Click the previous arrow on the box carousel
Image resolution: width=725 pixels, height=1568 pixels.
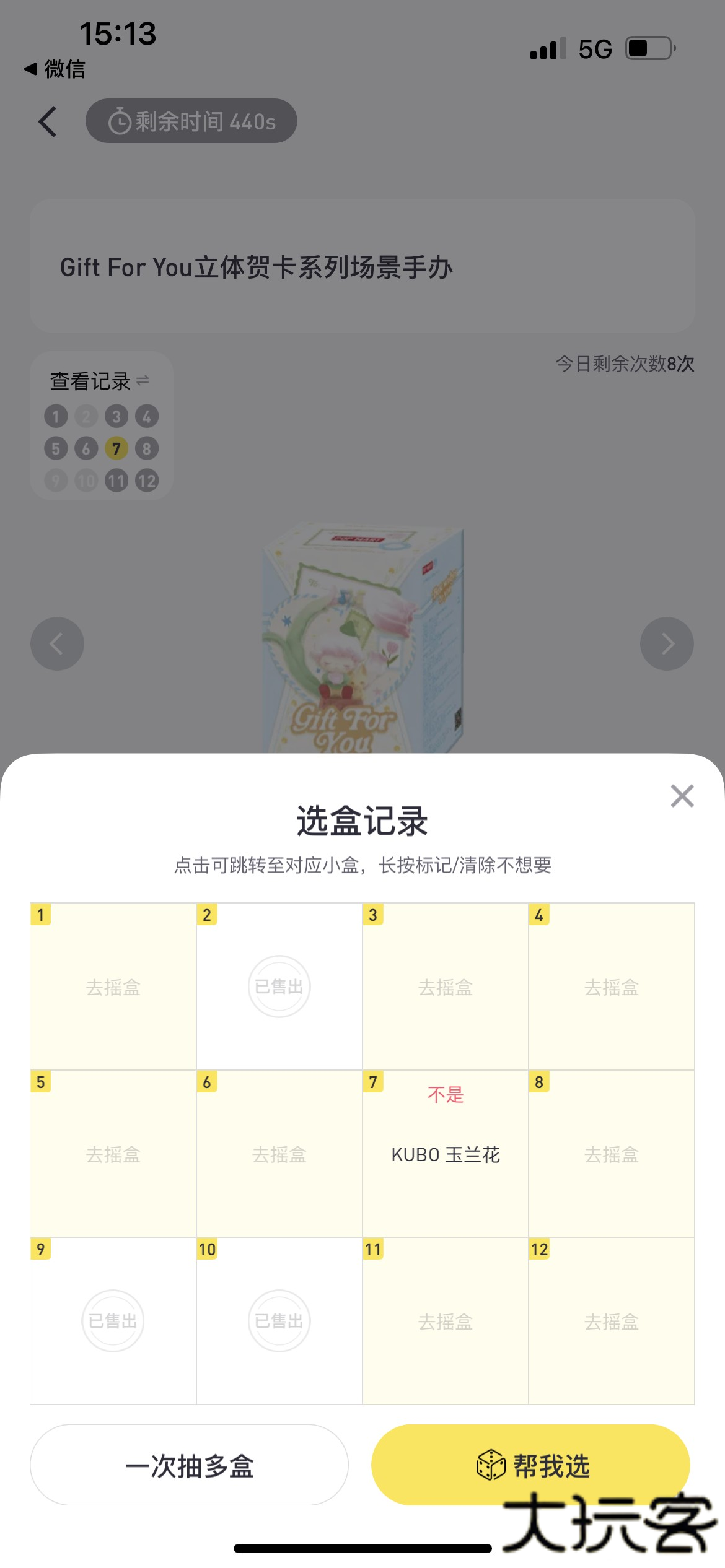point(57,643)
